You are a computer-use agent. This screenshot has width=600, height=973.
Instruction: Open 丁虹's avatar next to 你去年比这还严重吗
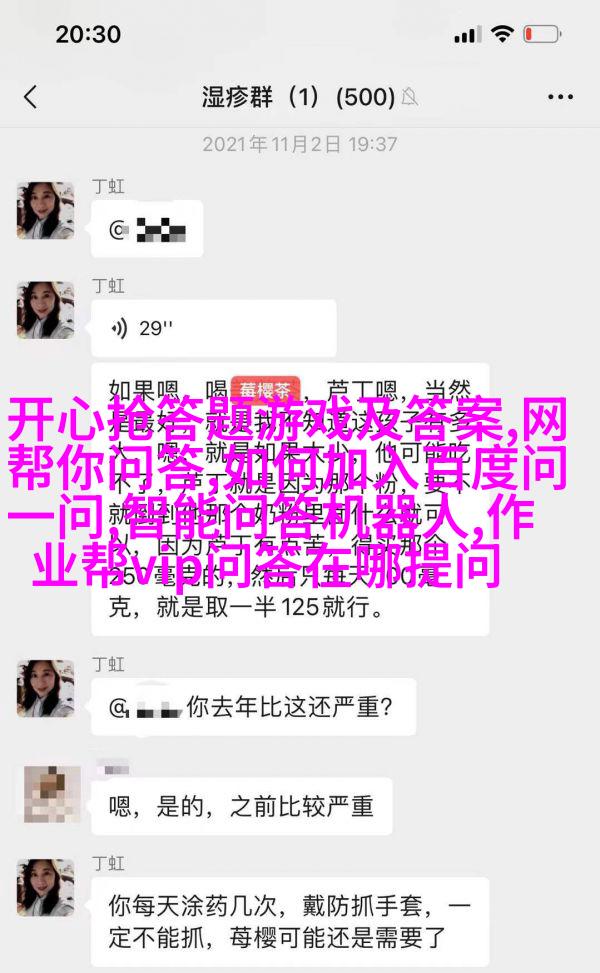(46, 689)
